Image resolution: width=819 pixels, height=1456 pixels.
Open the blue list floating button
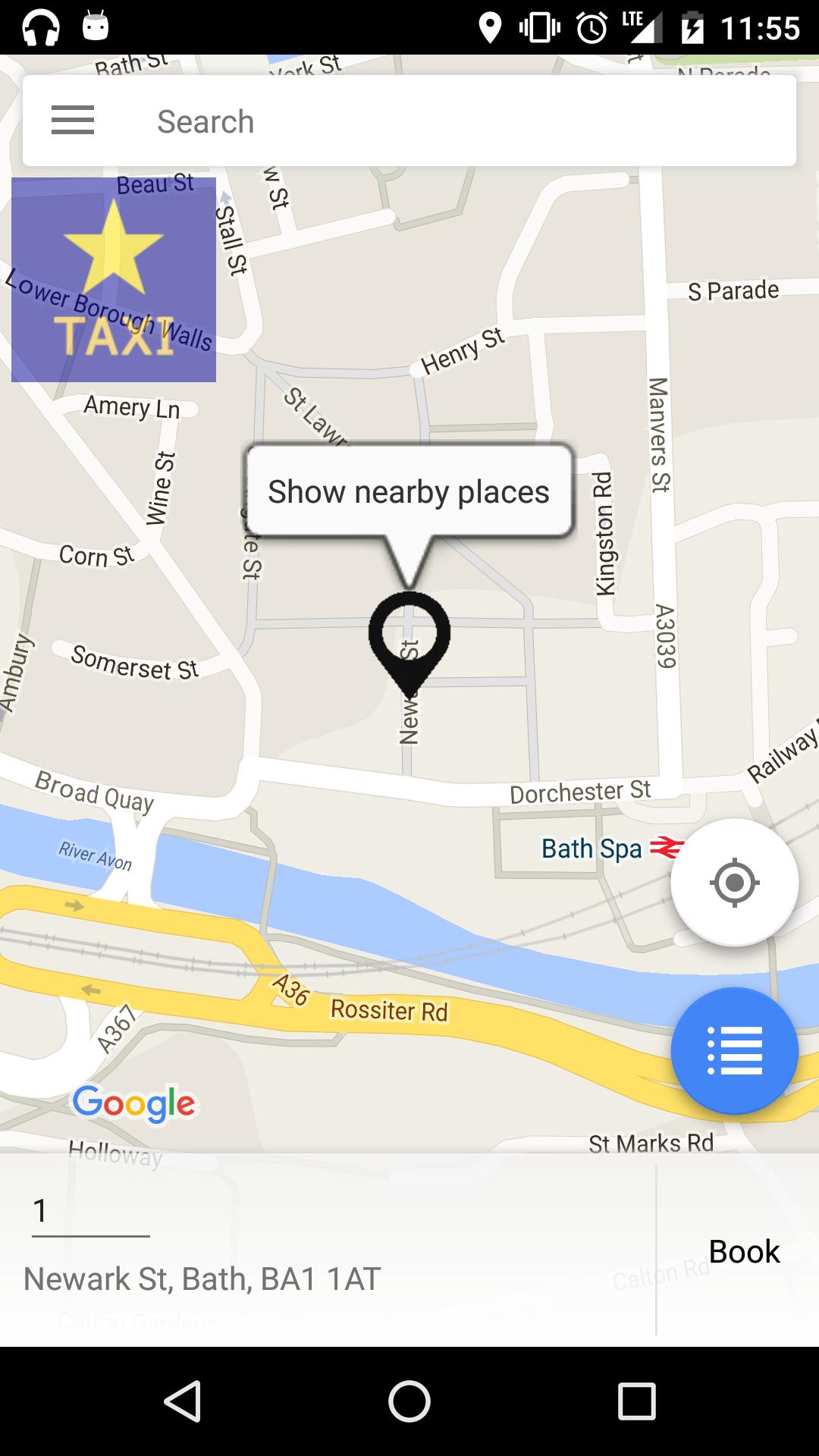click(x=734, y=1050)
